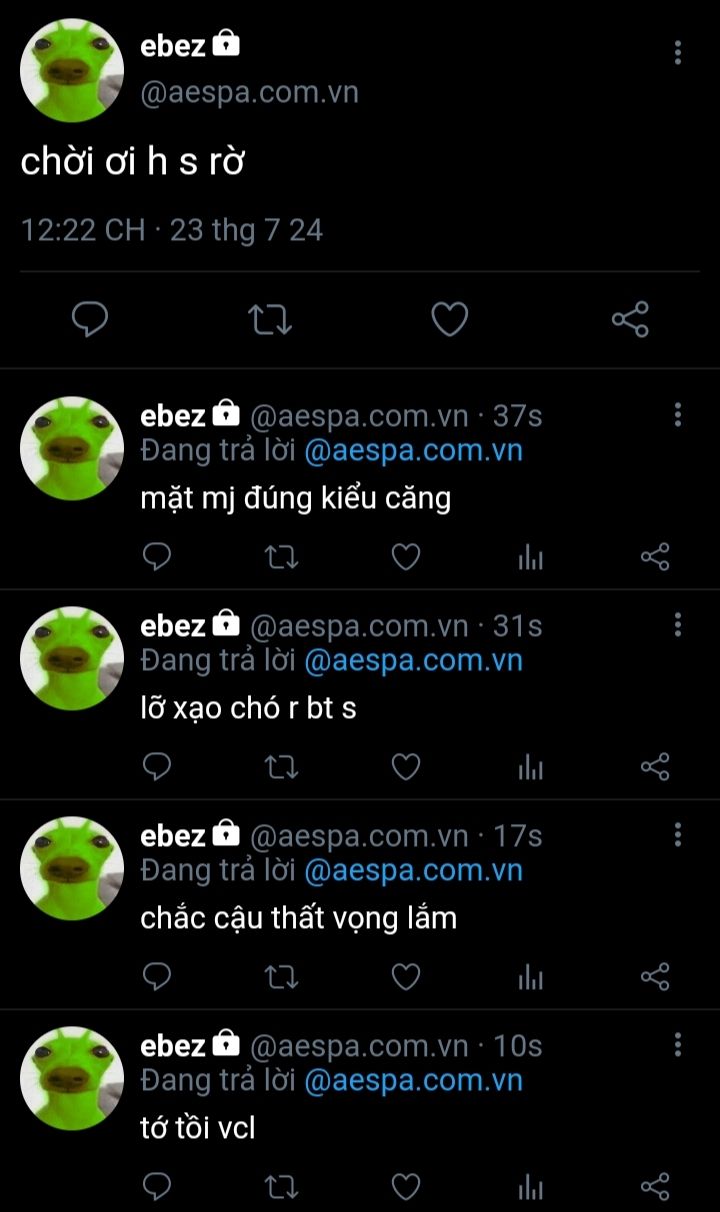This screenshot has width=720, height=1212.
Task: Reply to the "chời ơi h s rờ" tweet
Action: click(x=90, y=319)
